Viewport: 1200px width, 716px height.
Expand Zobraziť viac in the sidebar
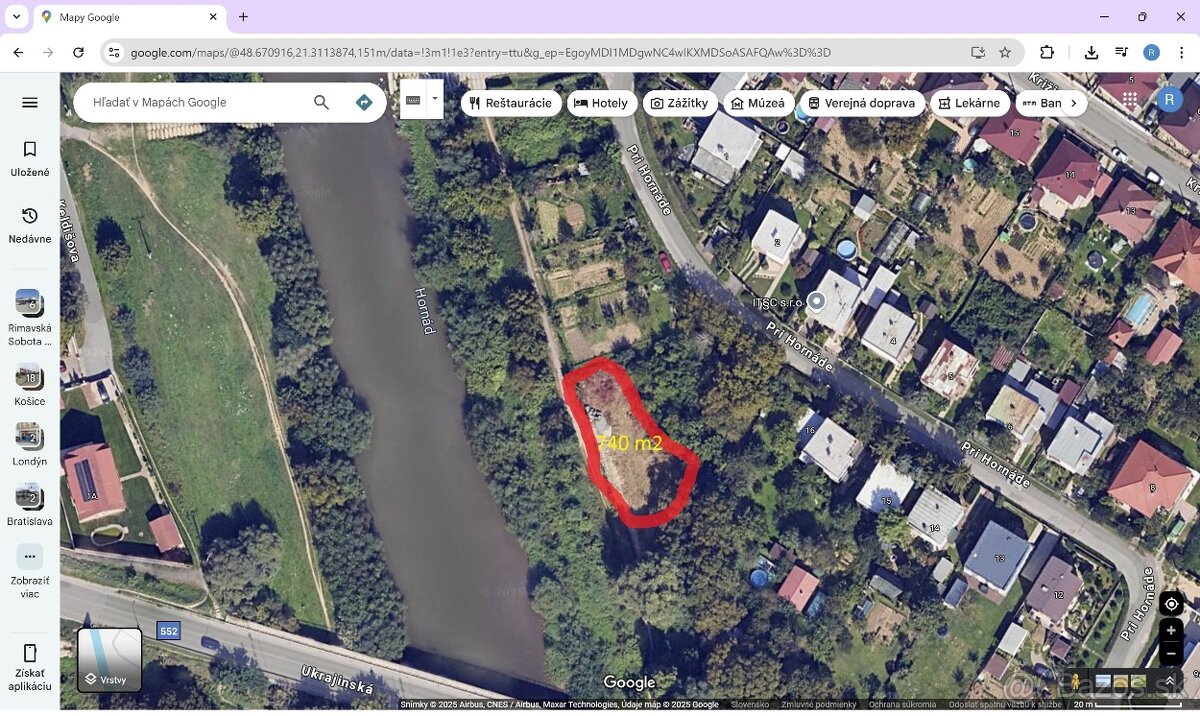(29, 568)
